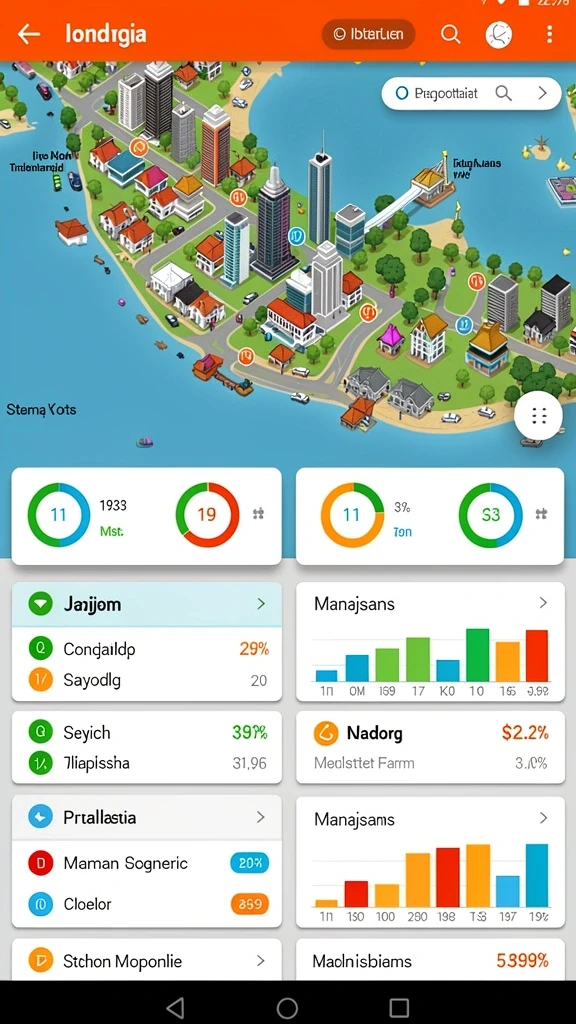576x1024 pixels.
Task: Open the Condjaildp row
Action: tap(147, 648)
